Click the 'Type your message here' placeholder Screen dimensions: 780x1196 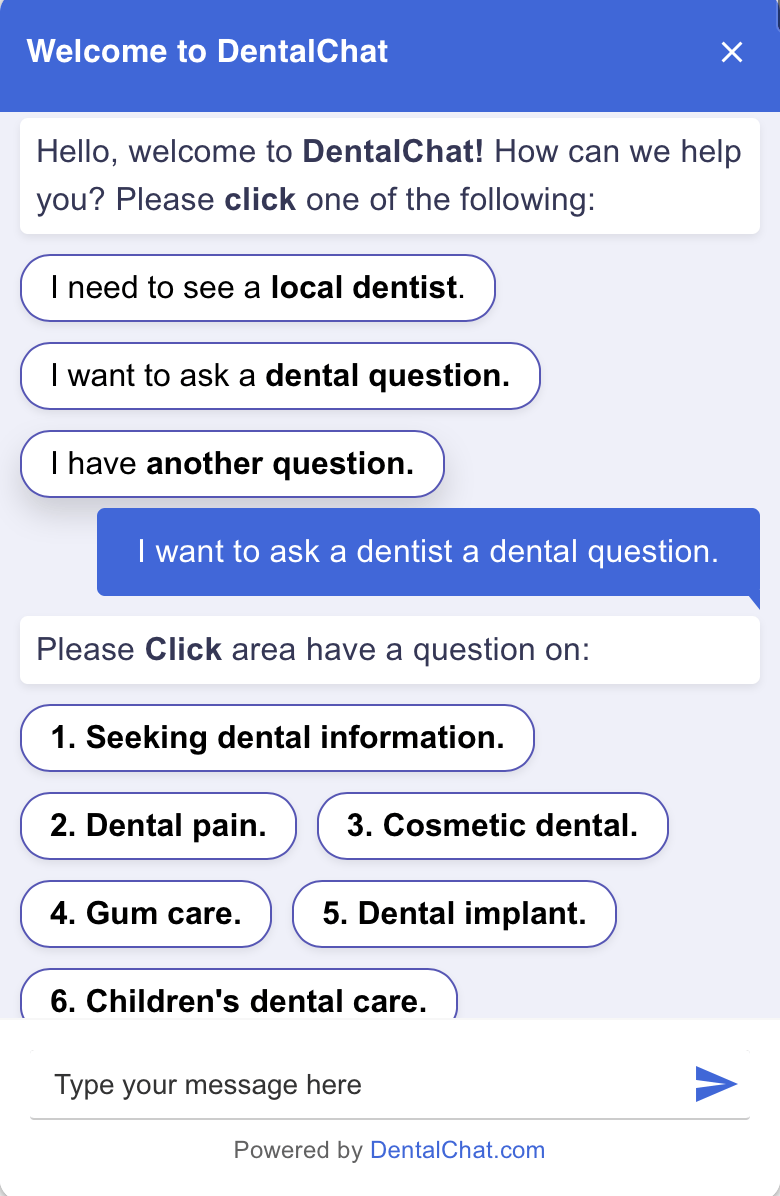coord(210,1083)
